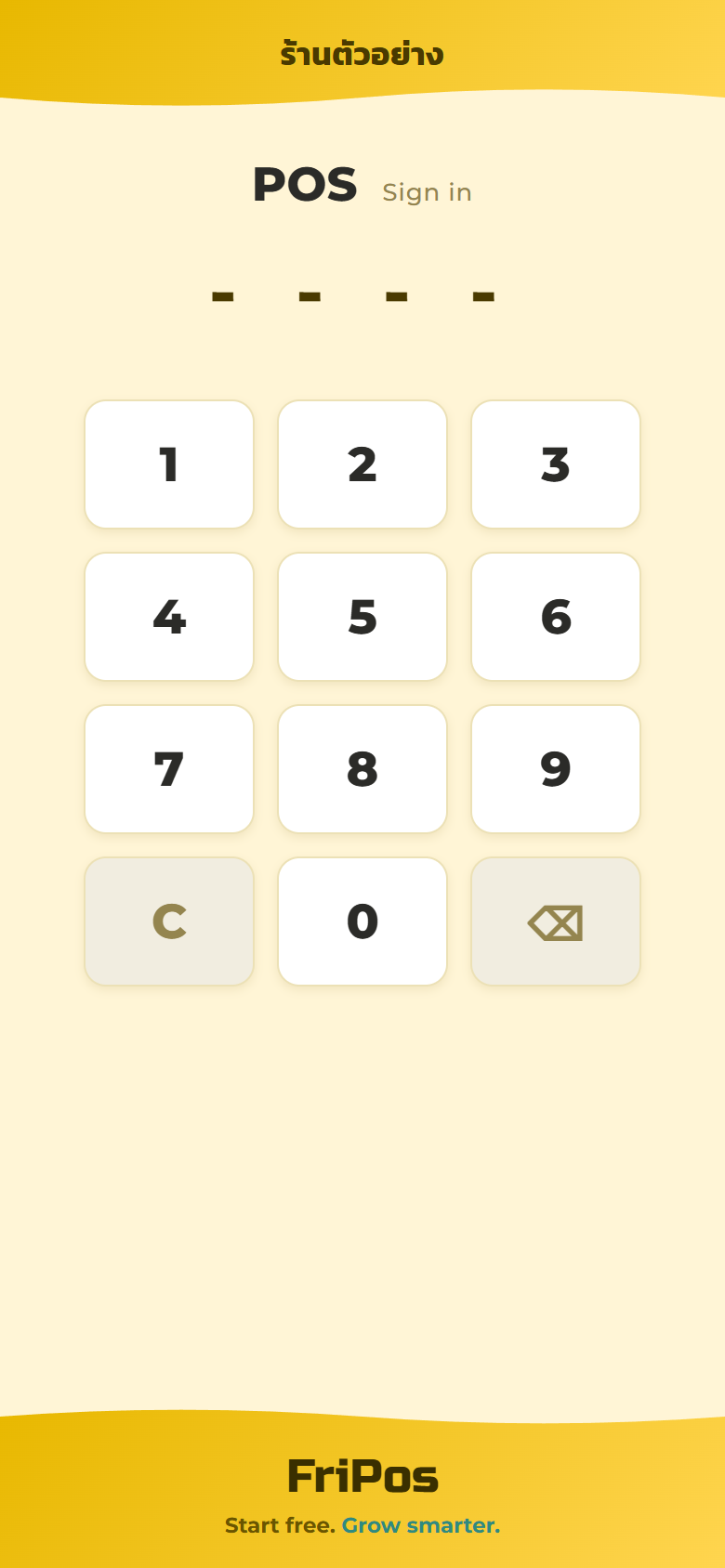Image resolution: width=725 pixels, height=1568 pixels.
Task: Tap the number 8 key
Action: [x=362, y=769]
